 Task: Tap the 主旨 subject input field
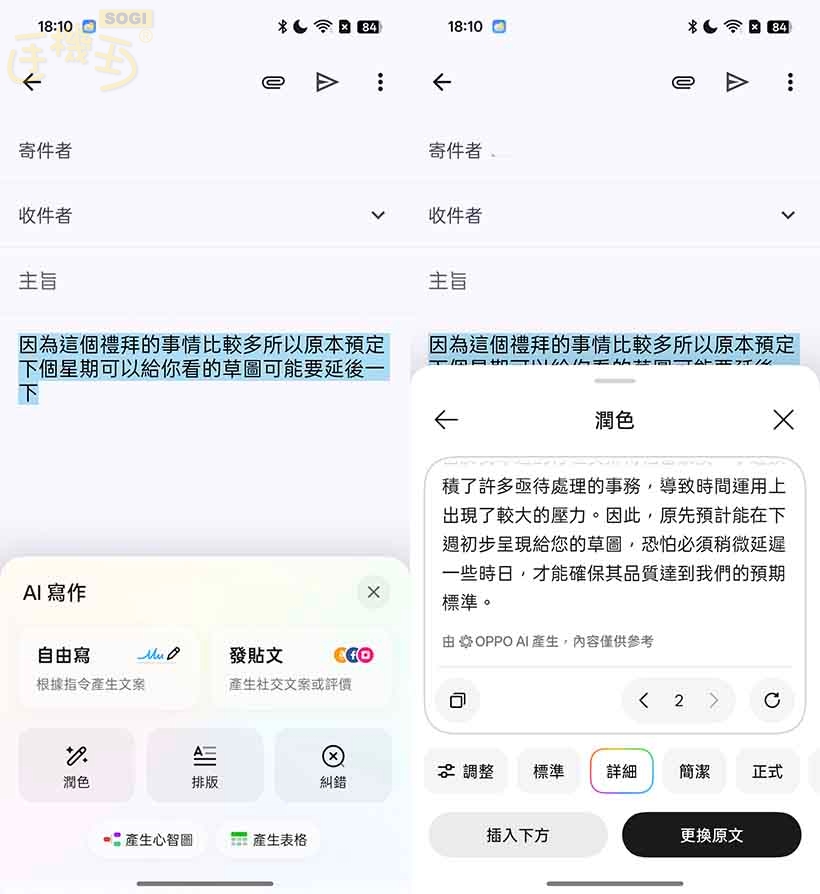pos(150,281)
